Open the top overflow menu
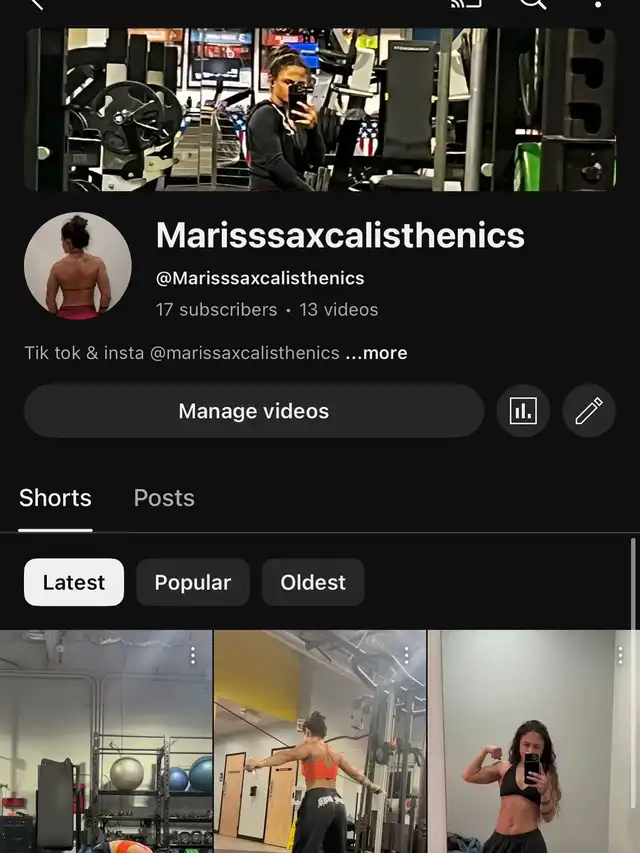This screenshot has width=640, height=853. 598,3
